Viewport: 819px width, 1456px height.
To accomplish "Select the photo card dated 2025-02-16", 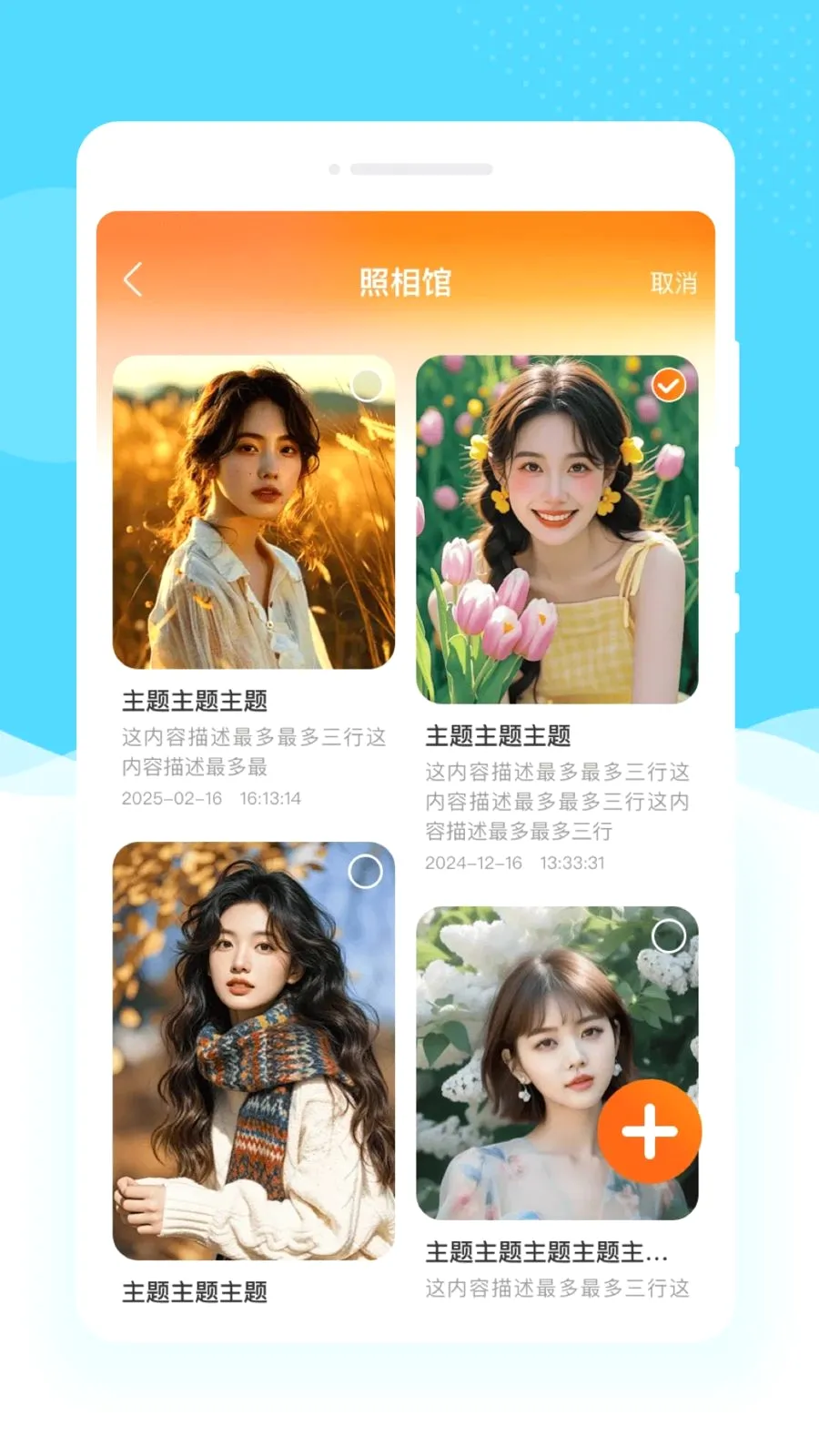I will [367, 386].
